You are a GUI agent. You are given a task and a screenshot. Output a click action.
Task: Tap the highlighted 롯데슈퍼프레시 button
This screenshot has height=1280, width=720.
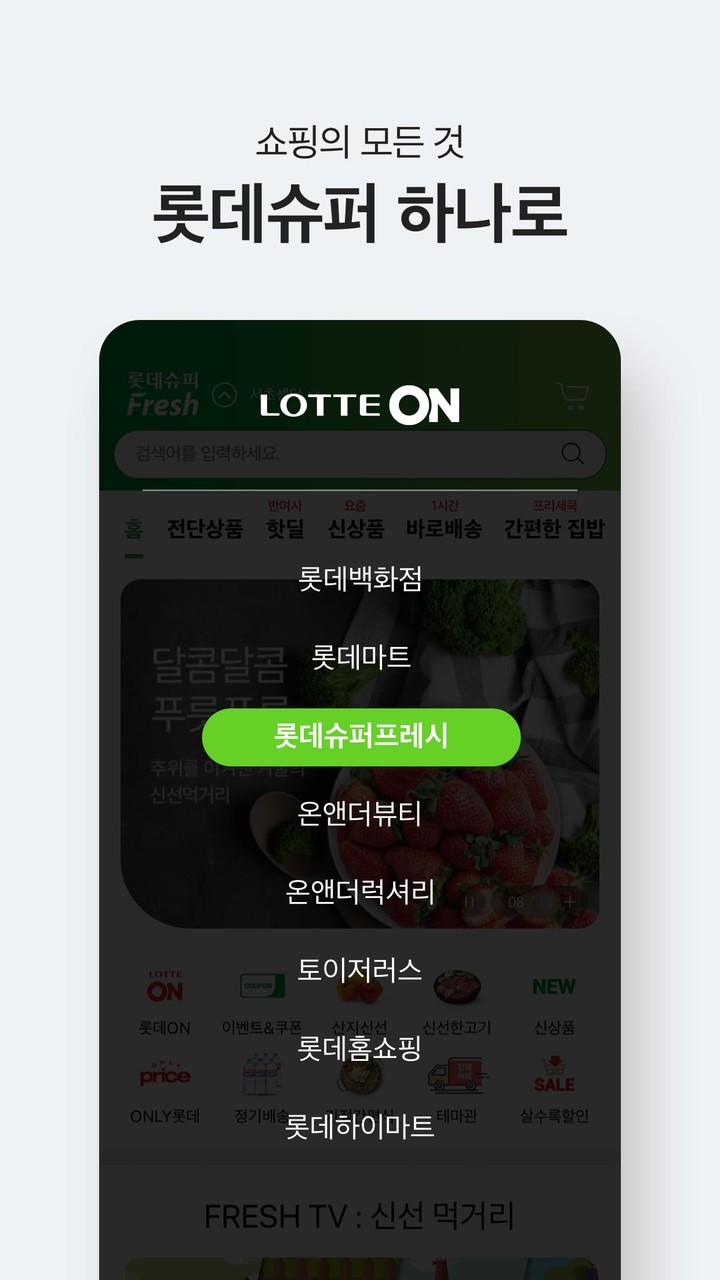coord(360,737)
